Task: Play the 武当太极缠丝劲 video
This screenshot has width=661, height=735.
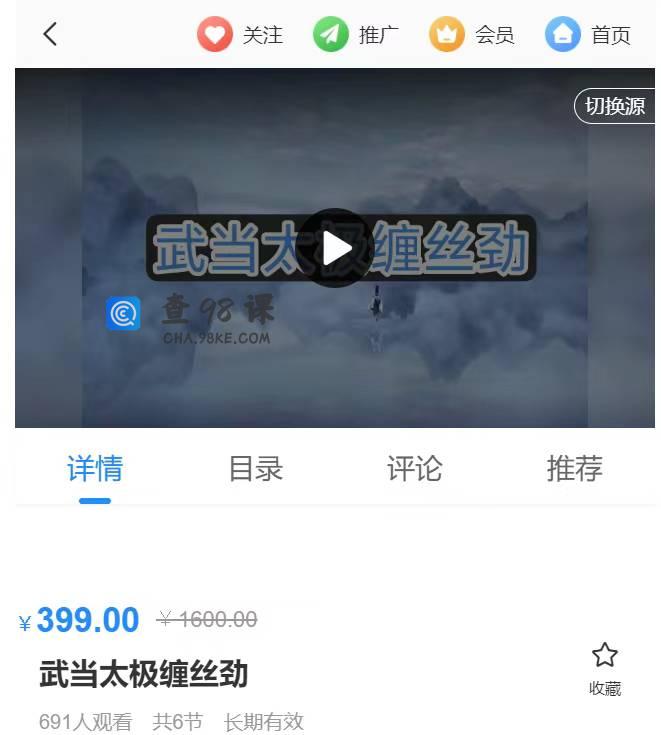Action: click(x=336, y=248)
